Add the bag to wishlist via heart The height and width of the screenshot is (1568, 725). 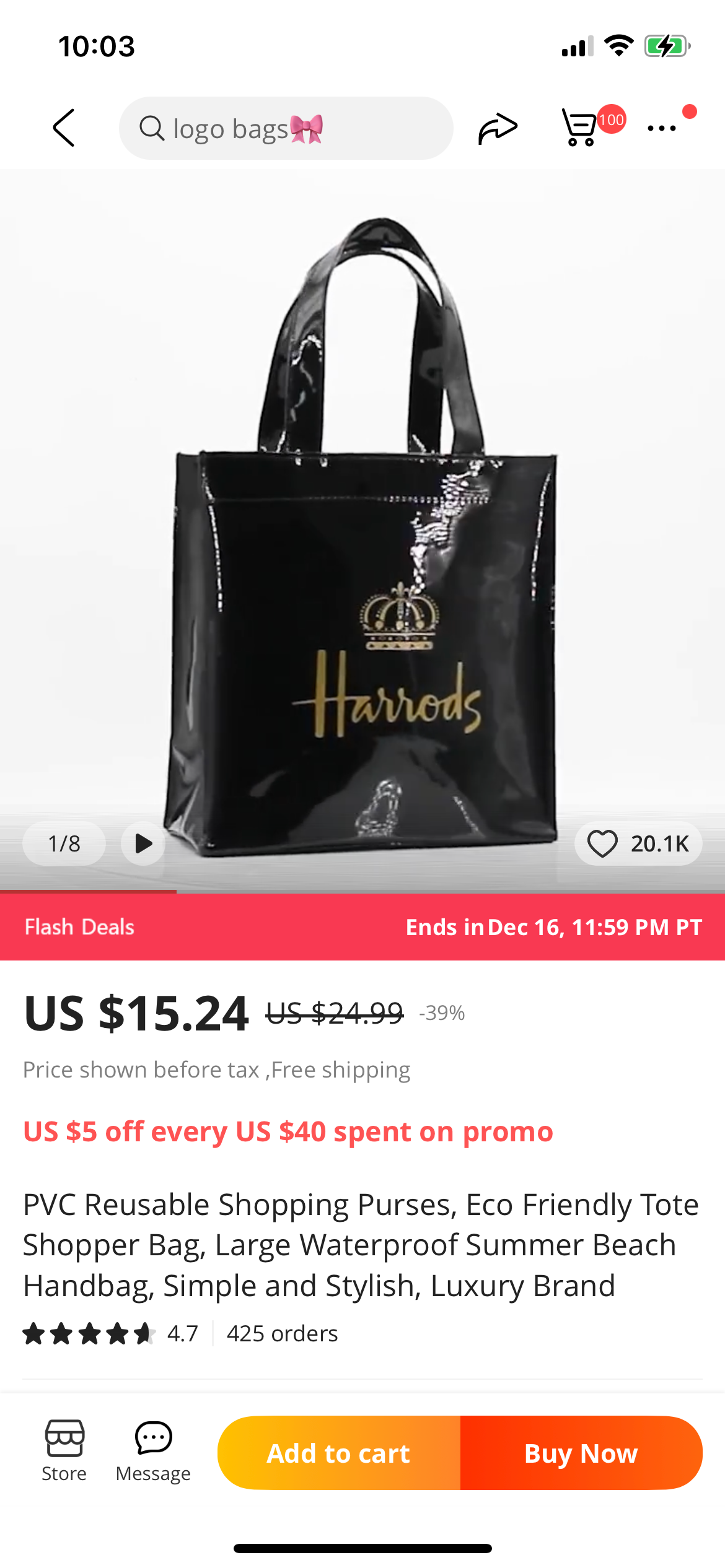[x=638, y=843]
